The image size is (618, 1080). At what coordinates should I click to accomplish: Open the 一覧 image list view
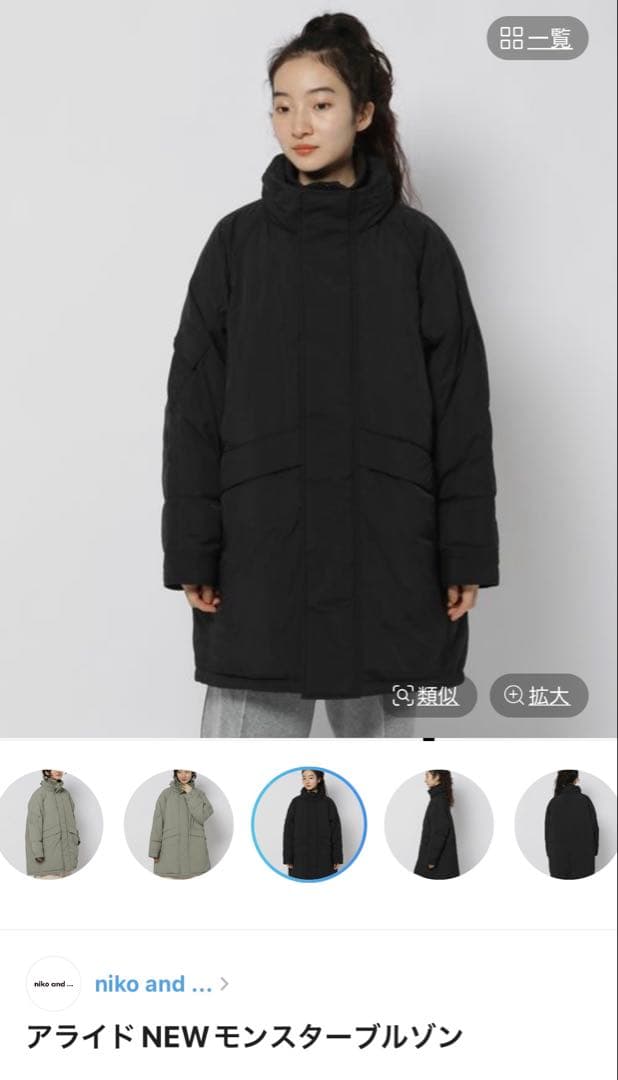coord(537,38)
